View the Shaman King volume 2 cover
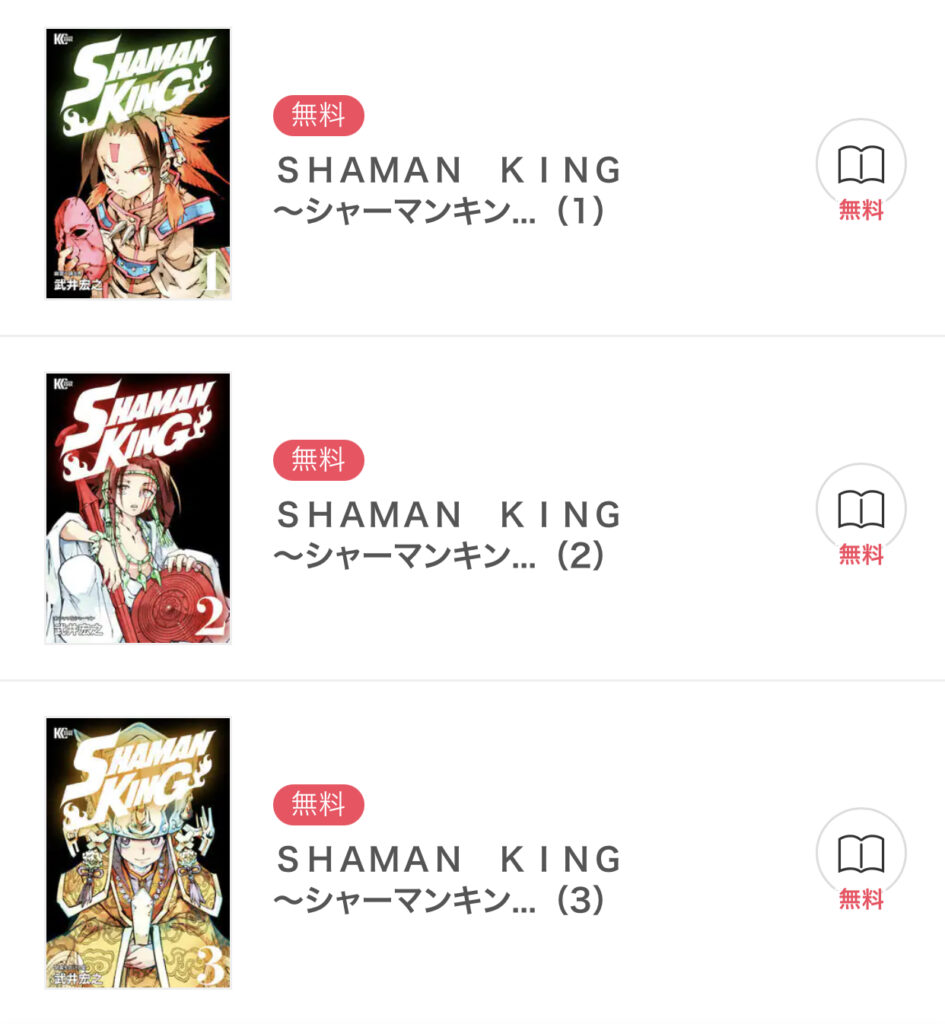The height and width of the screenshot is (1024, 945). pyautogui.click(x=138, y=508)
